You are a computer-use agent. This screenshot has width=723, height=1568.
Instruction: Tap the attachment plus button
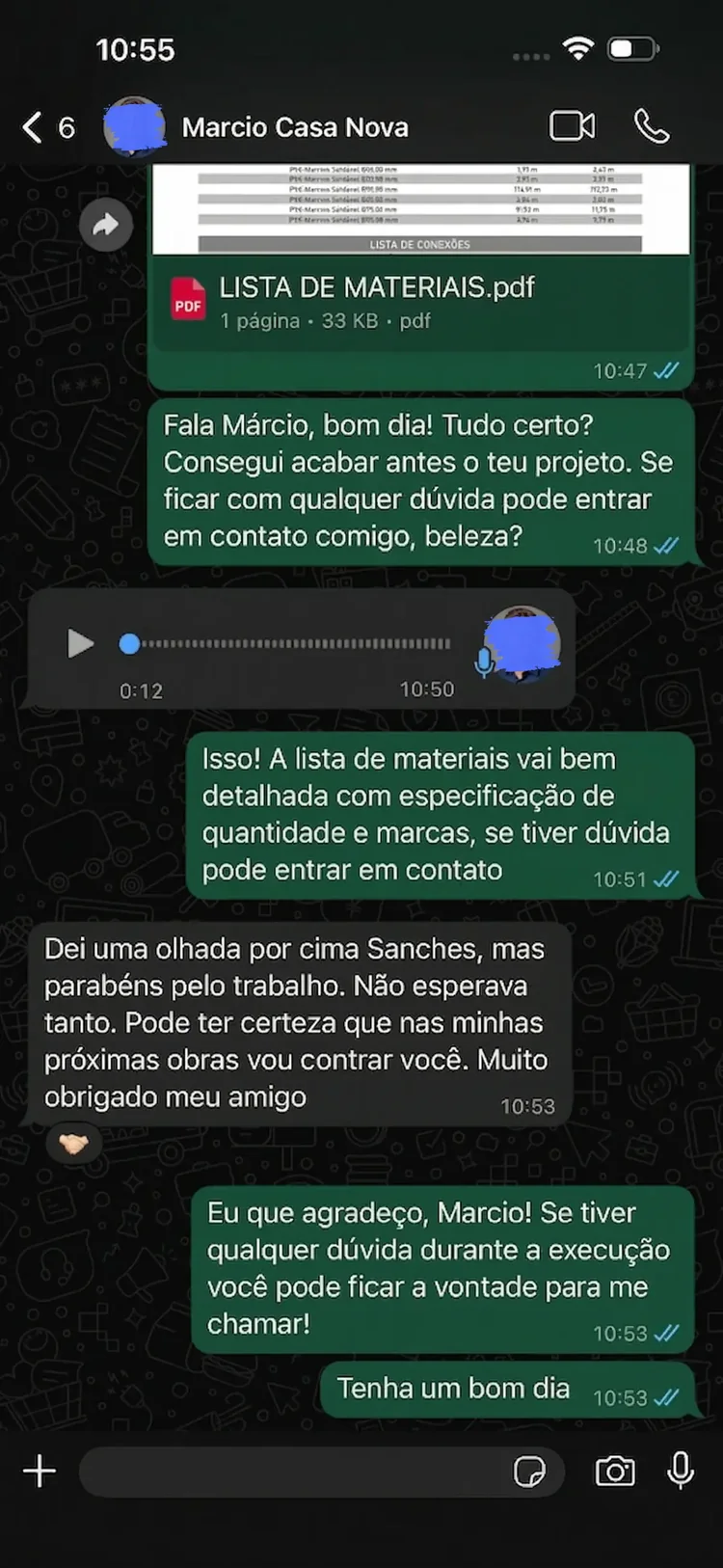39,1470
